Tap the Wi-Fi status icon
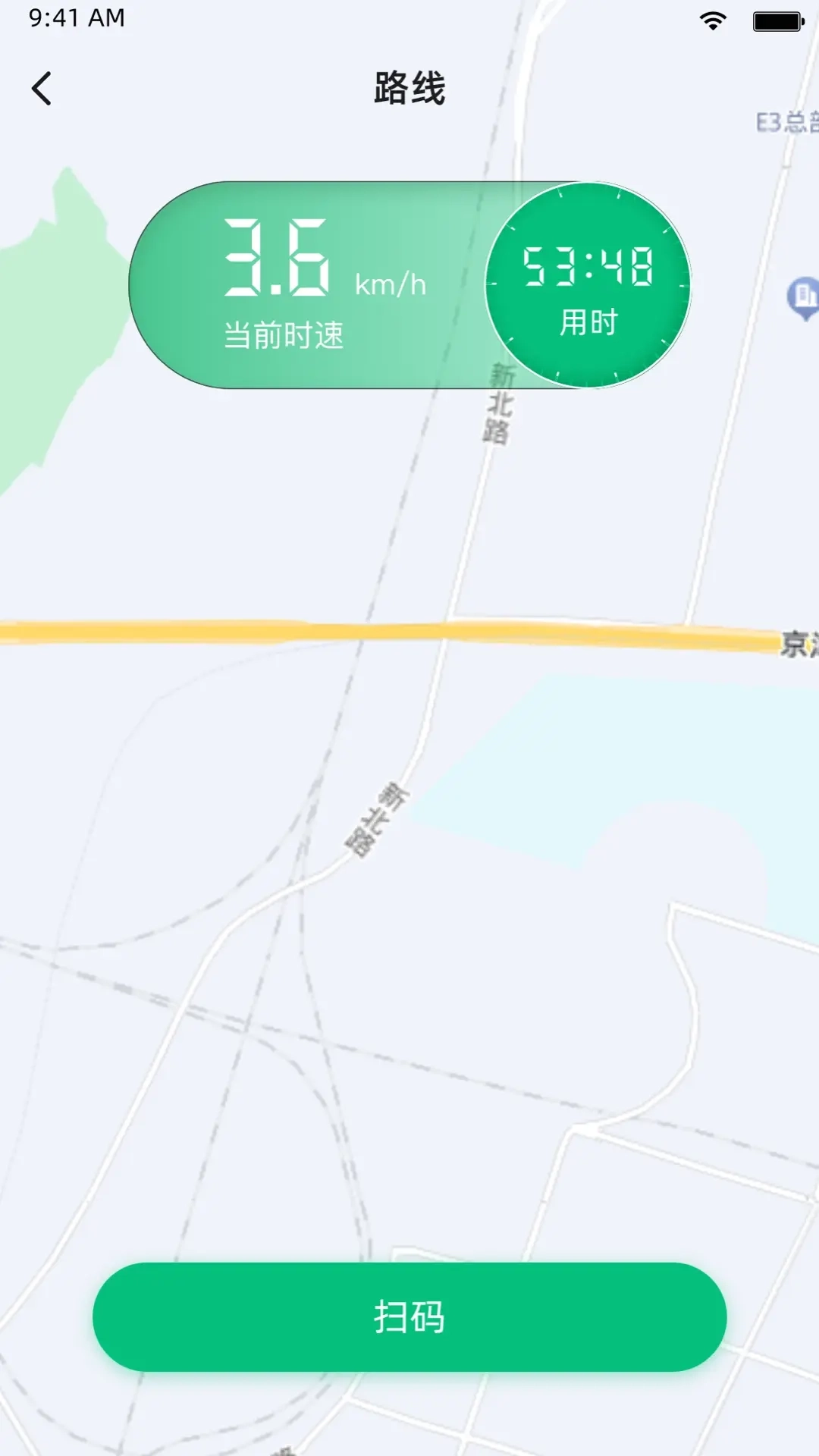The image size is (819, 1456). point(711,20)
